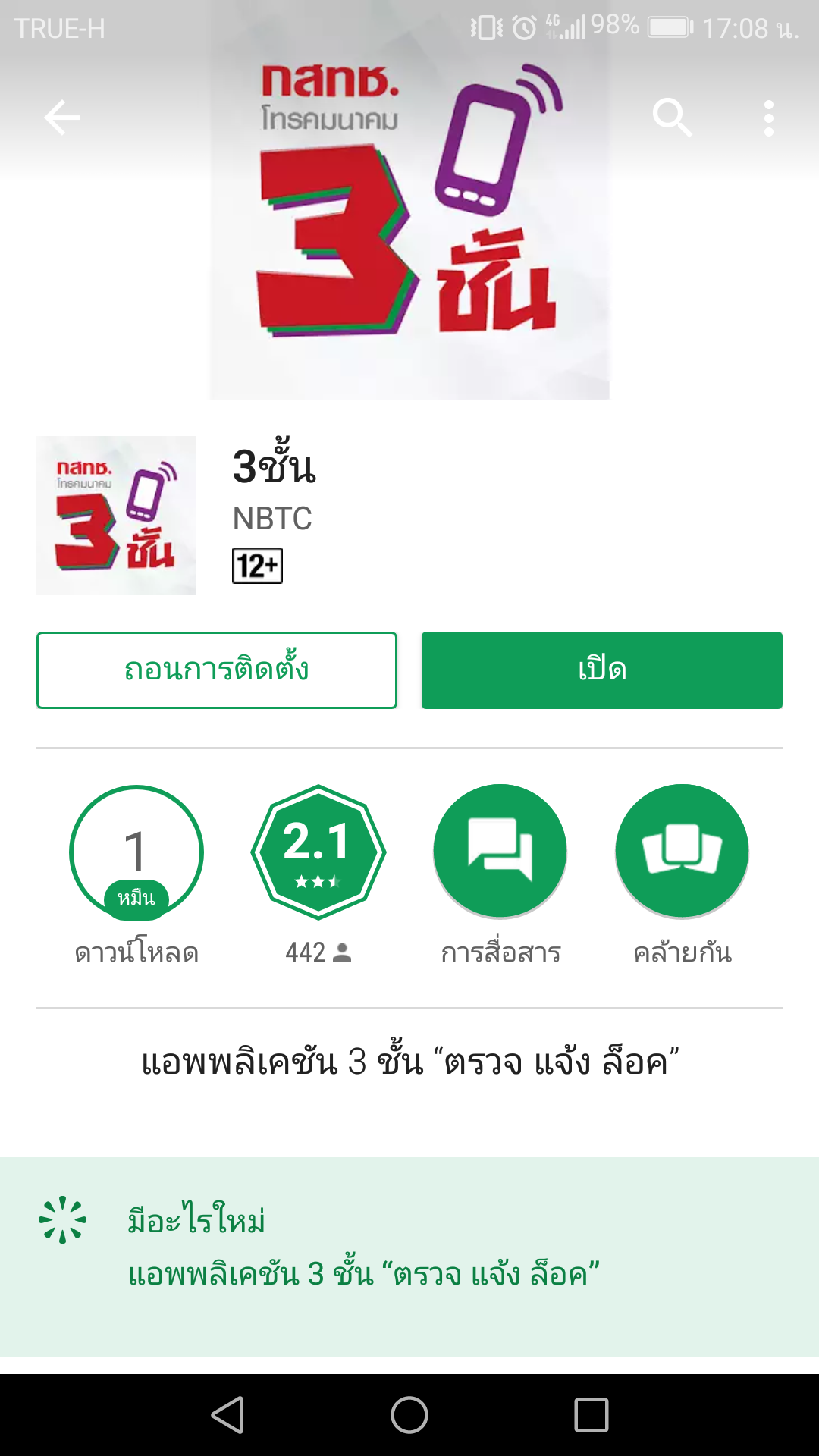
Task: Open search with the magnifier icon
Action: (x=672, y=118)
